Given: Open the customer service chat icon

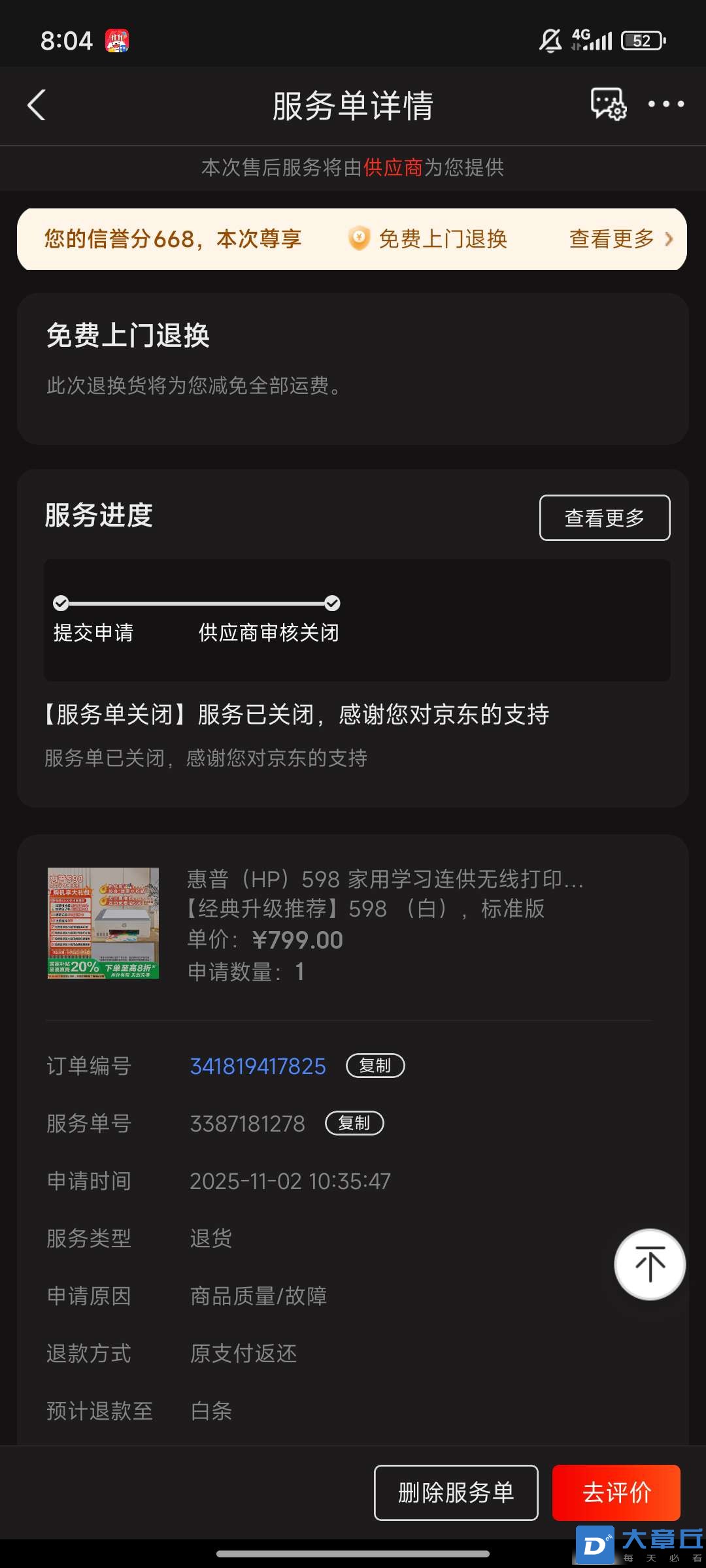Looking at the screenshot, I should point(608,104).
